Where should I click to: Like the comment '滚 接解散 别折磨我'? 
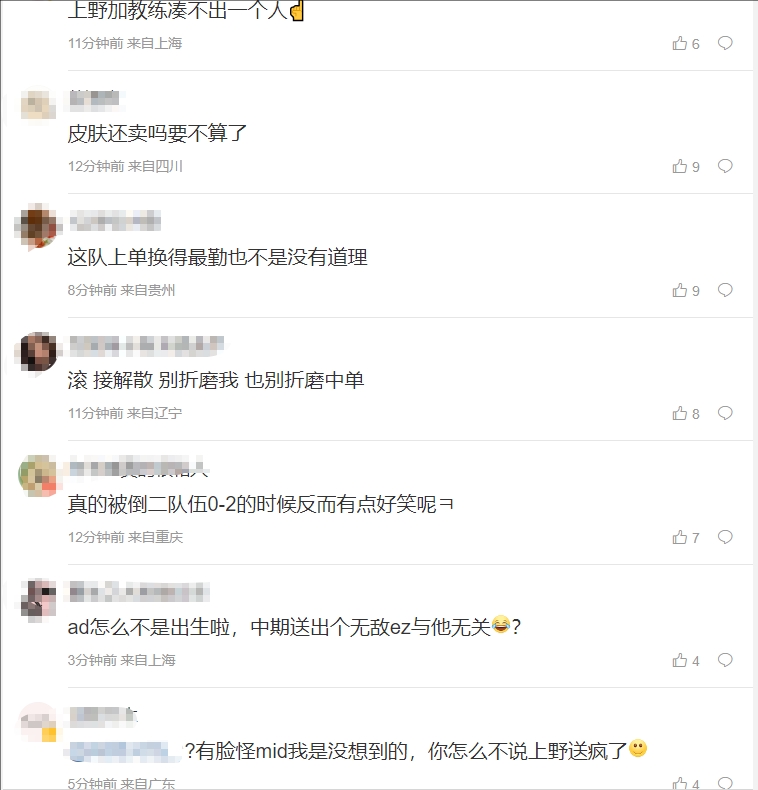tap(680, 414)
